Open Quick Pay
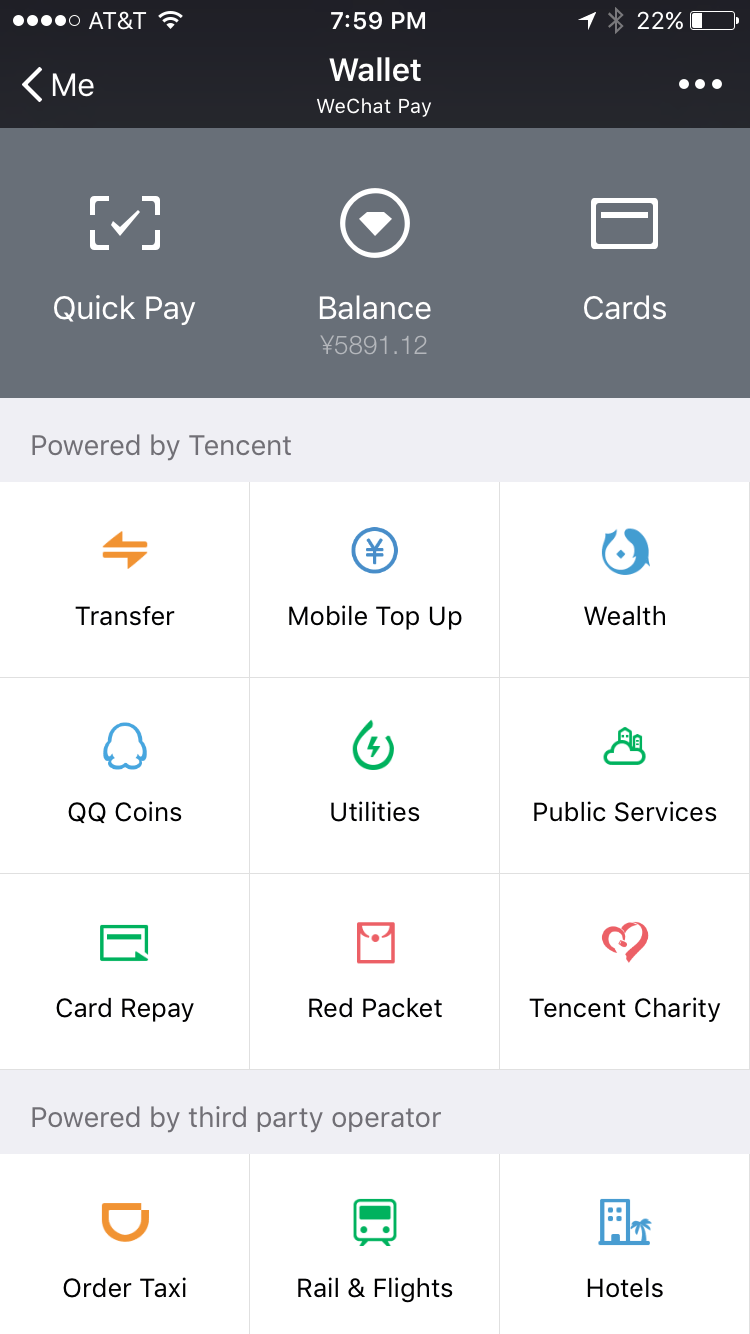This screenshot has width=750, height=1334. click(x=124, y=260)
